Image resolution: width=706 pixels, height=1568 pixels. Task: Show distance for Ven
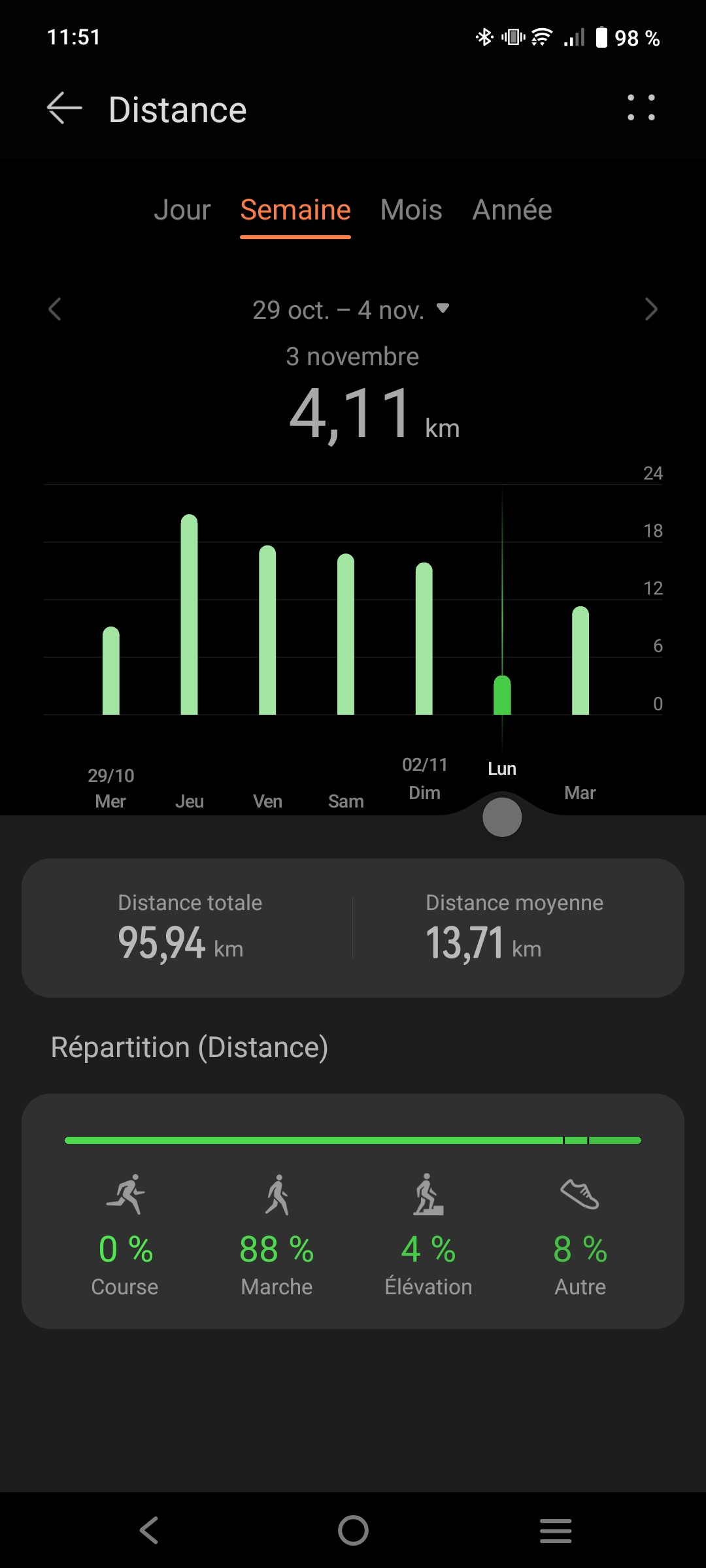click(x=267, y=630)
